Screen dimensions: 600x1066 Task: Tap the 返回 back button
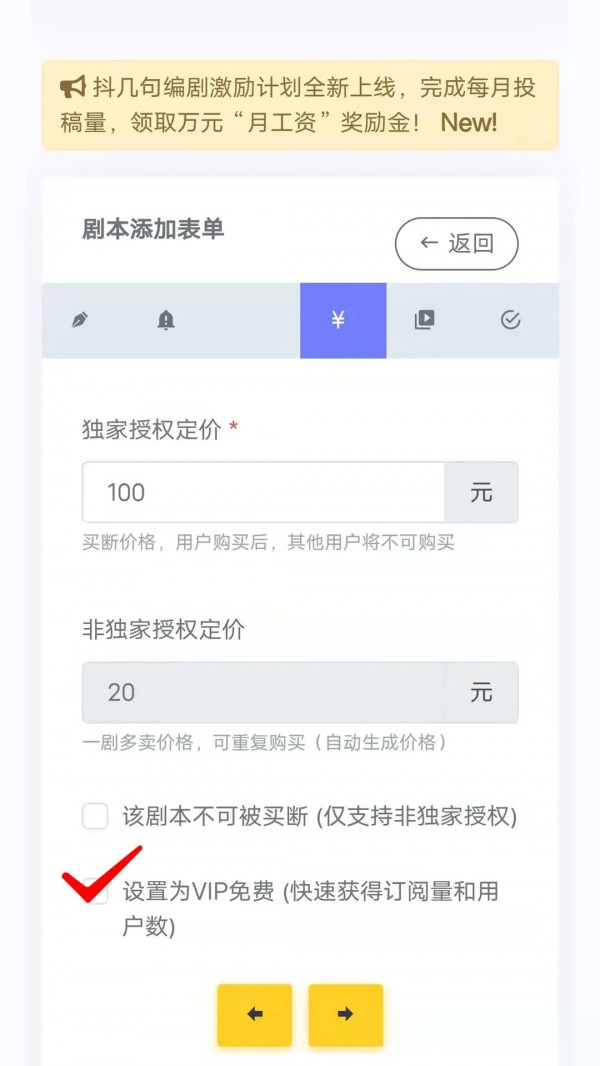(456, 243)
